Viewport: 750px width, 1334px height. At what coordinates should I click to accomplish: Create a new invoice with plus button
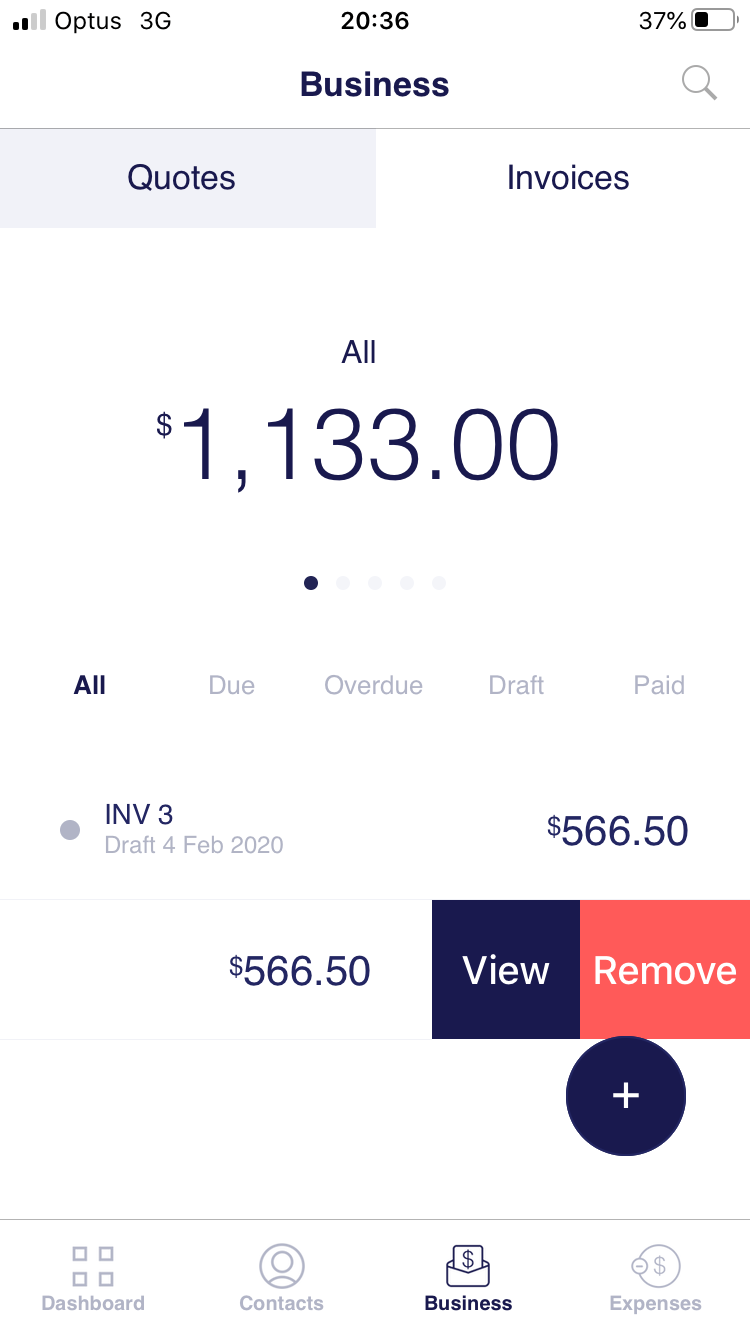pyautogui.click(x=626, y=1096)
